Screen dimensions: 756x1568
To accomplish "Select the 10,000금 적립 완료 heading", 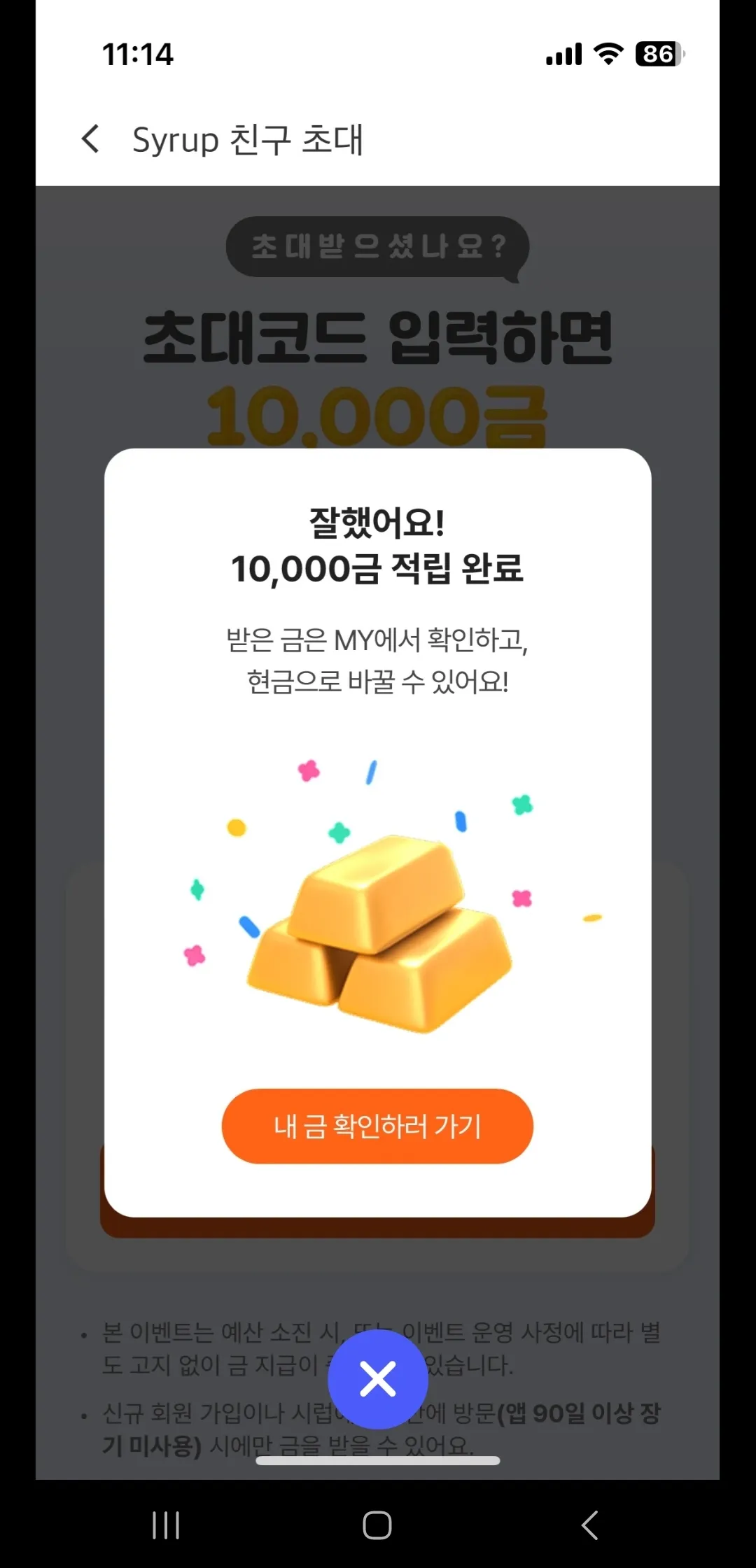I will pos(378,569).
